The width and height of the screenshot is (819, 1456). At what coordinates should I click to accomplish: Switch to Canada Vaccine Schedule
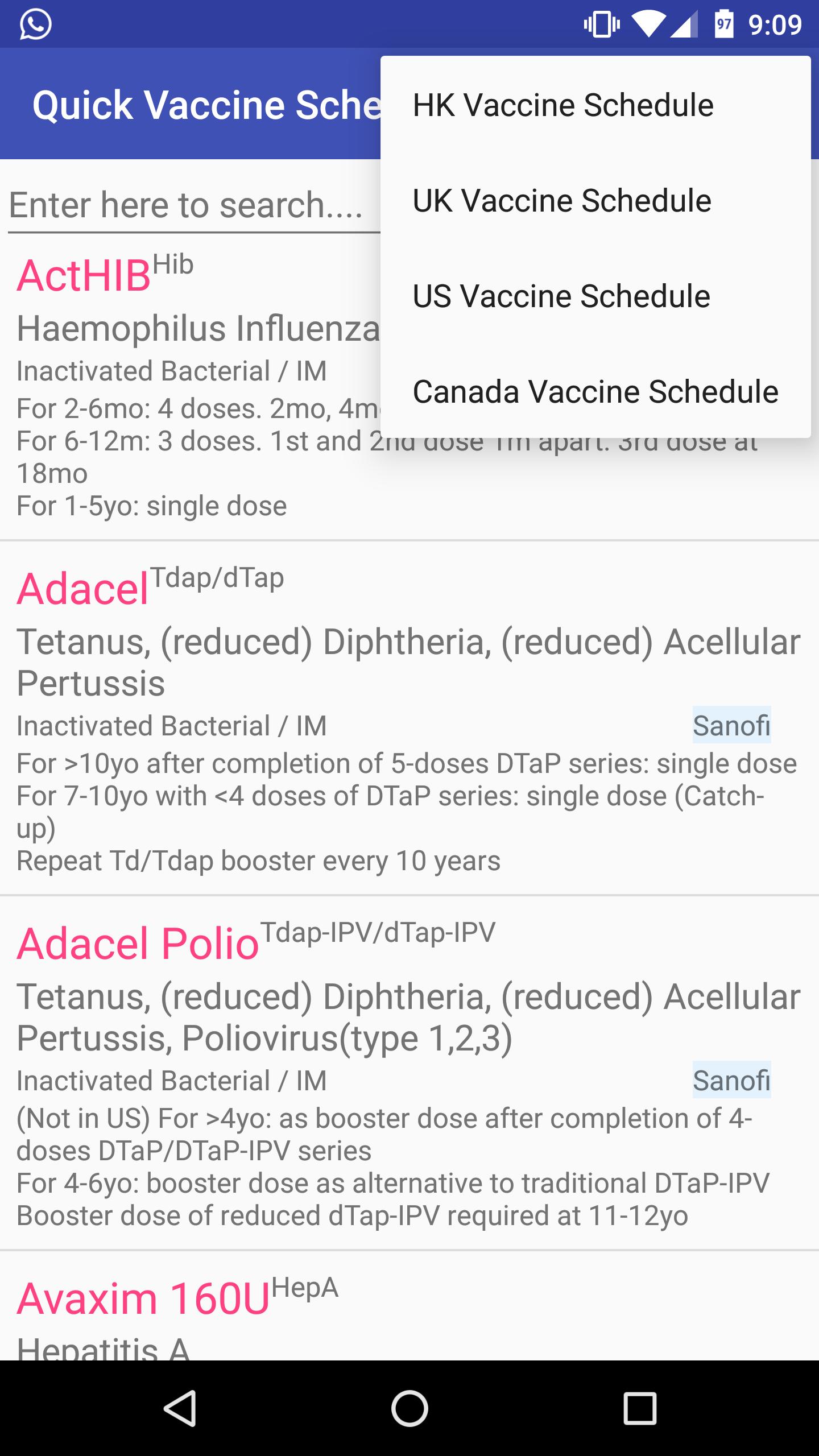[595, 391]
